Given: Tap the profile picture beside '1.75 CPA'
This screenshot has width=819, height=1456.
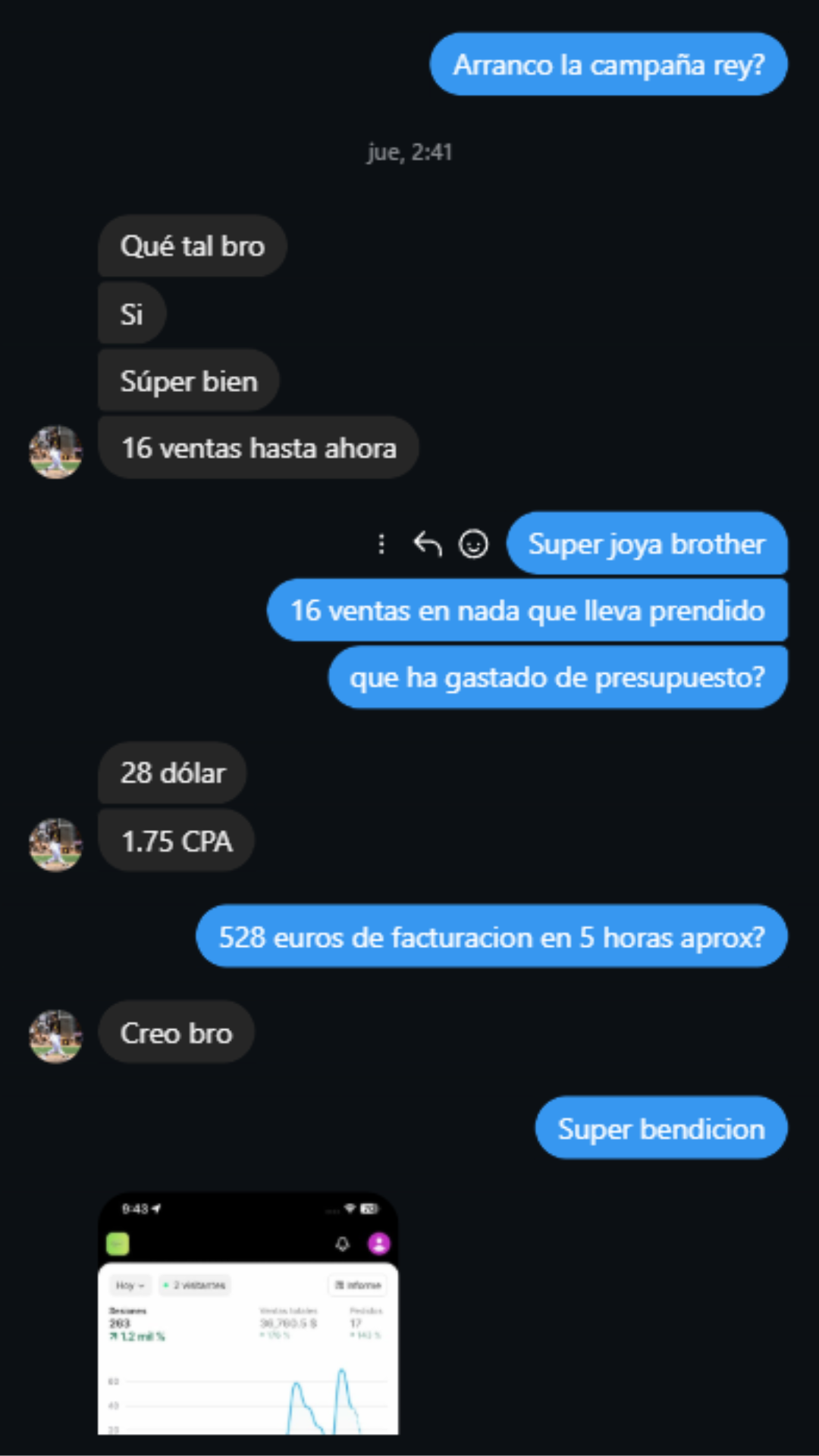Looking at the screenshot, I should point(55,844).
